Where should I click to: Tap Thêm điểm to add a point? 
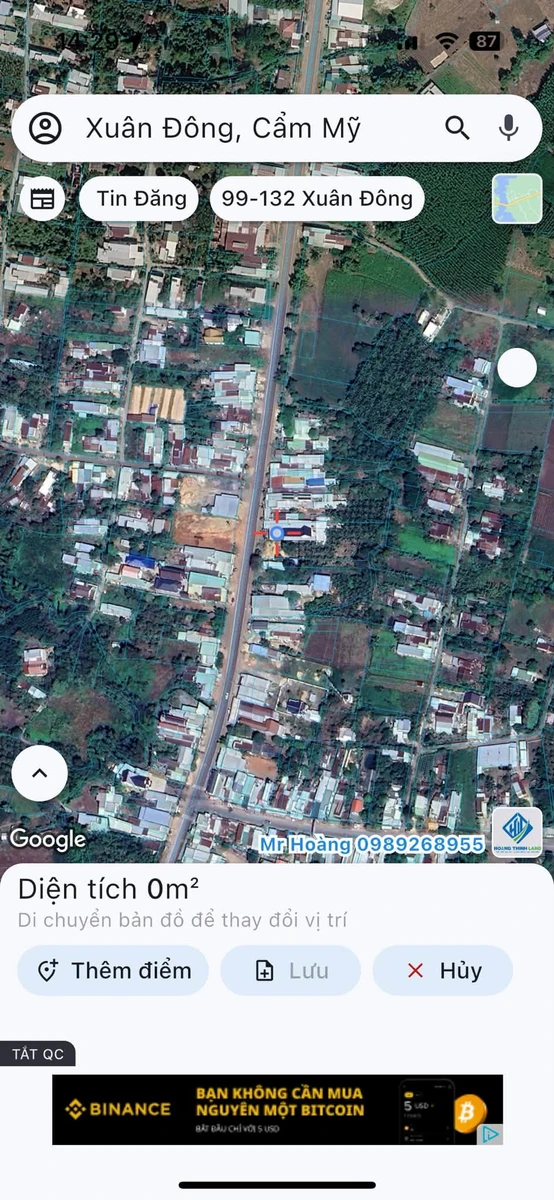tap(113, 970)
